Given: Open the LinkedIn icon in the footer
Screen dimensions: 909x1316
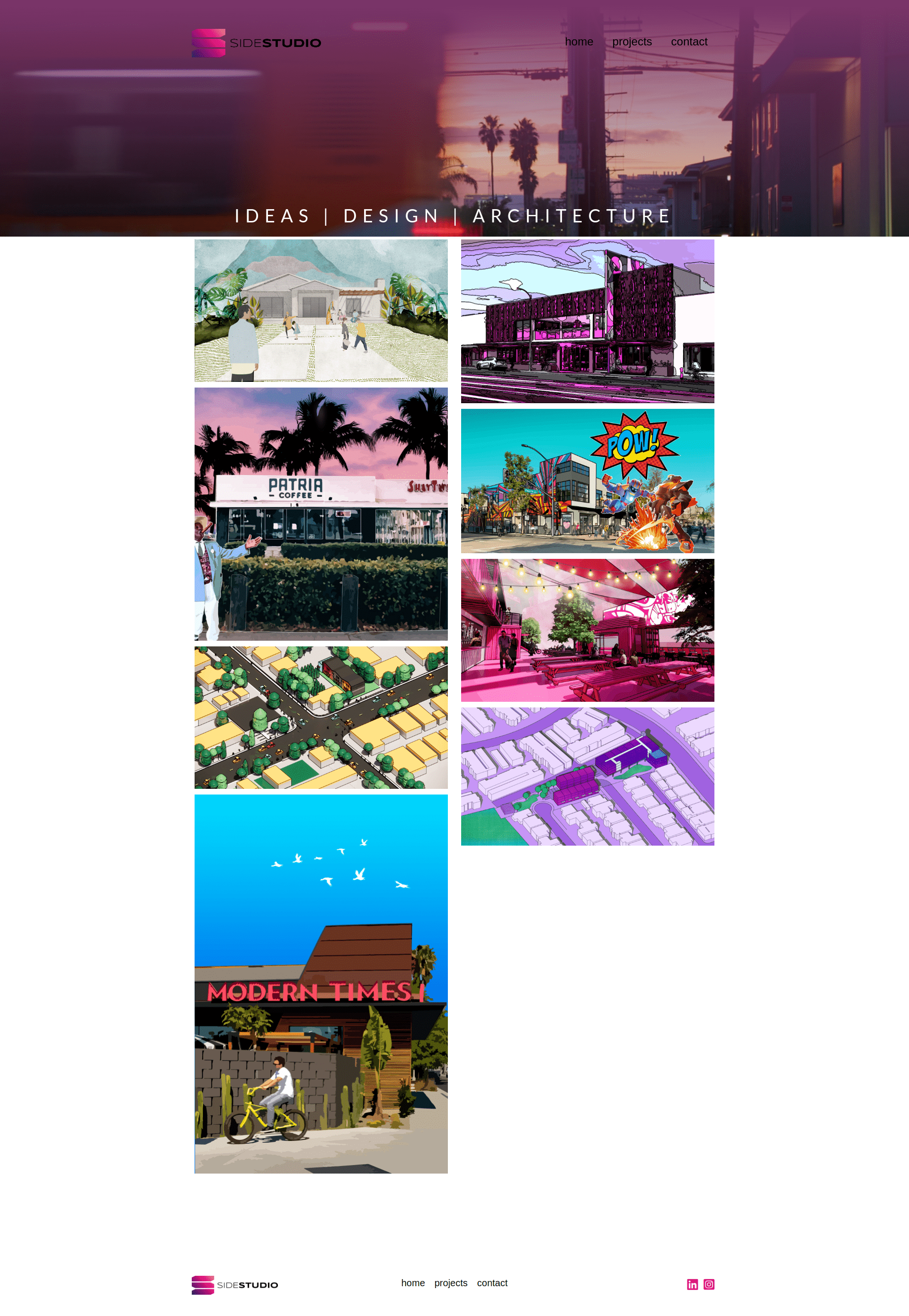Looking at the screenshot, I should point(692,1284).
